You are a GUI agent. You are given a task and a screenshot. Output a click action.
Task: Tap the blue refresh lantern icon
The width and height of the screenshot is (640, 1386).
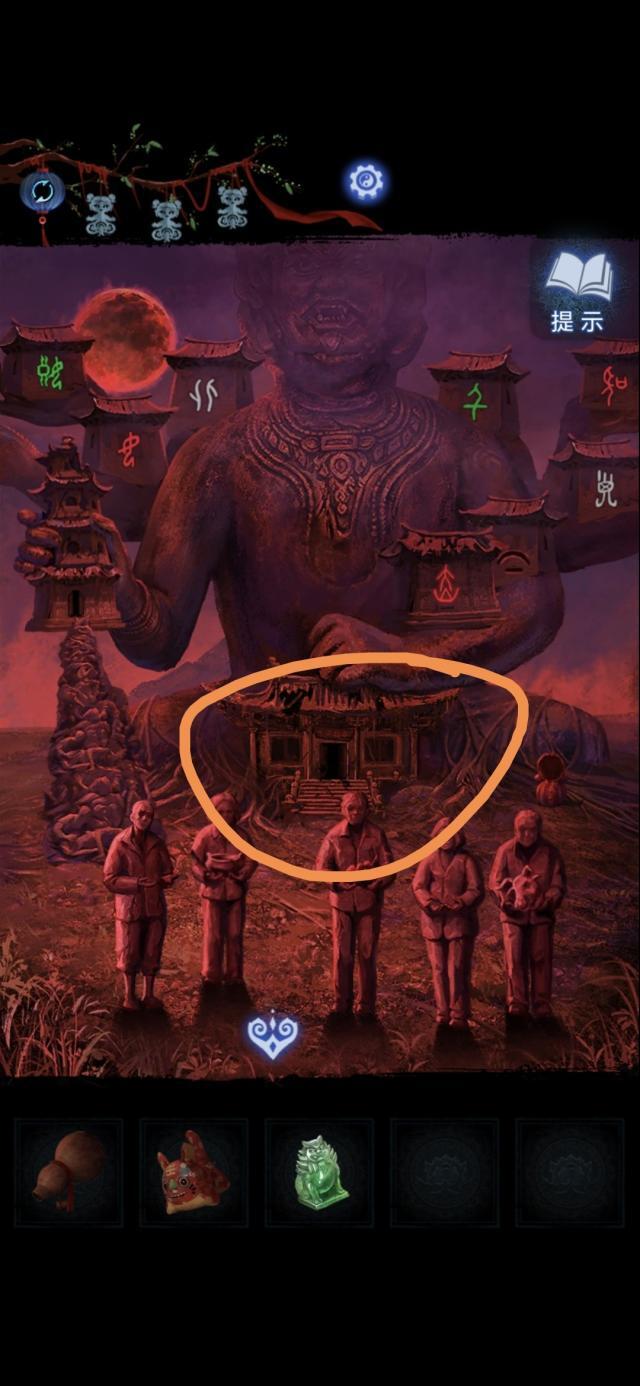point(42,190)
